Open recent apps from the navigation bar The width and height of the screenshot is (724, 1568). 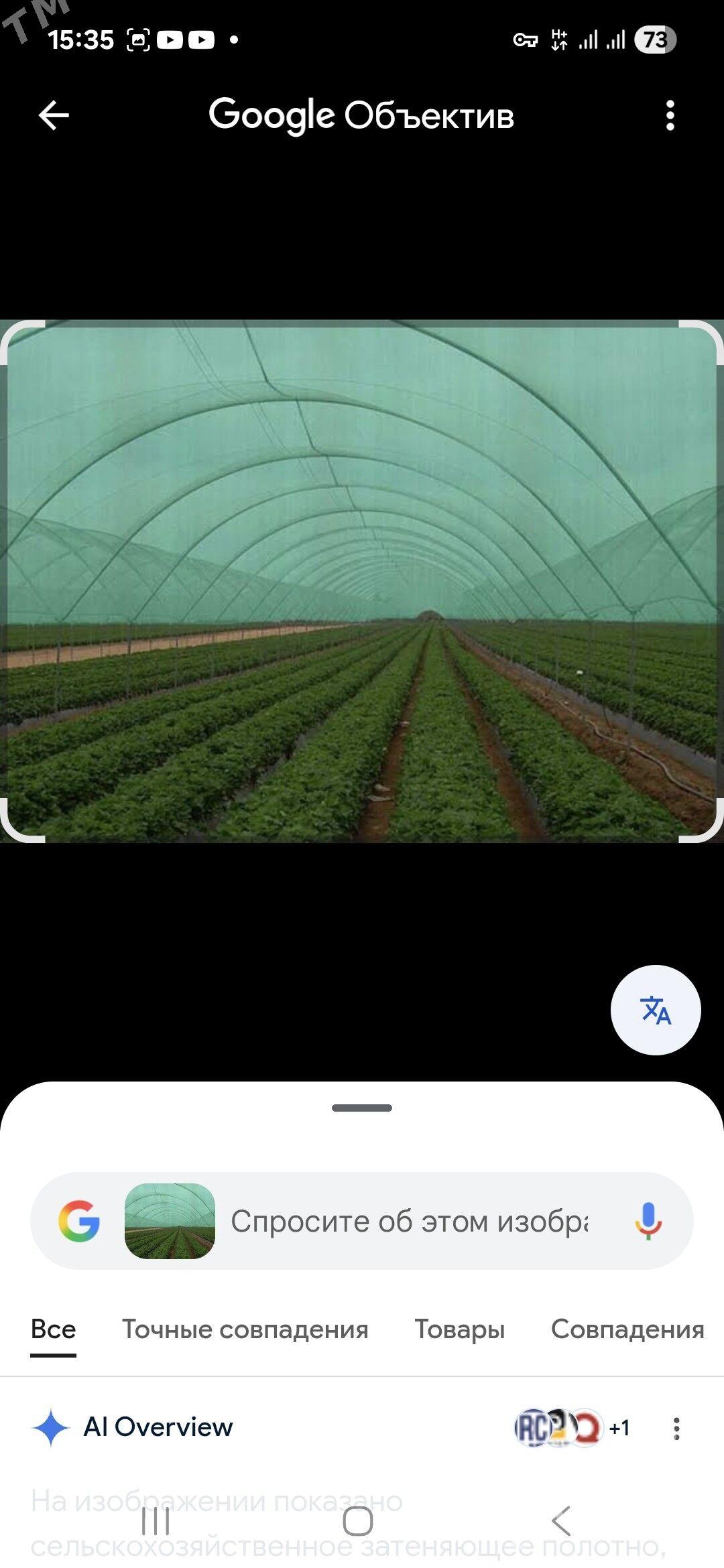(x=156, y=1521)
